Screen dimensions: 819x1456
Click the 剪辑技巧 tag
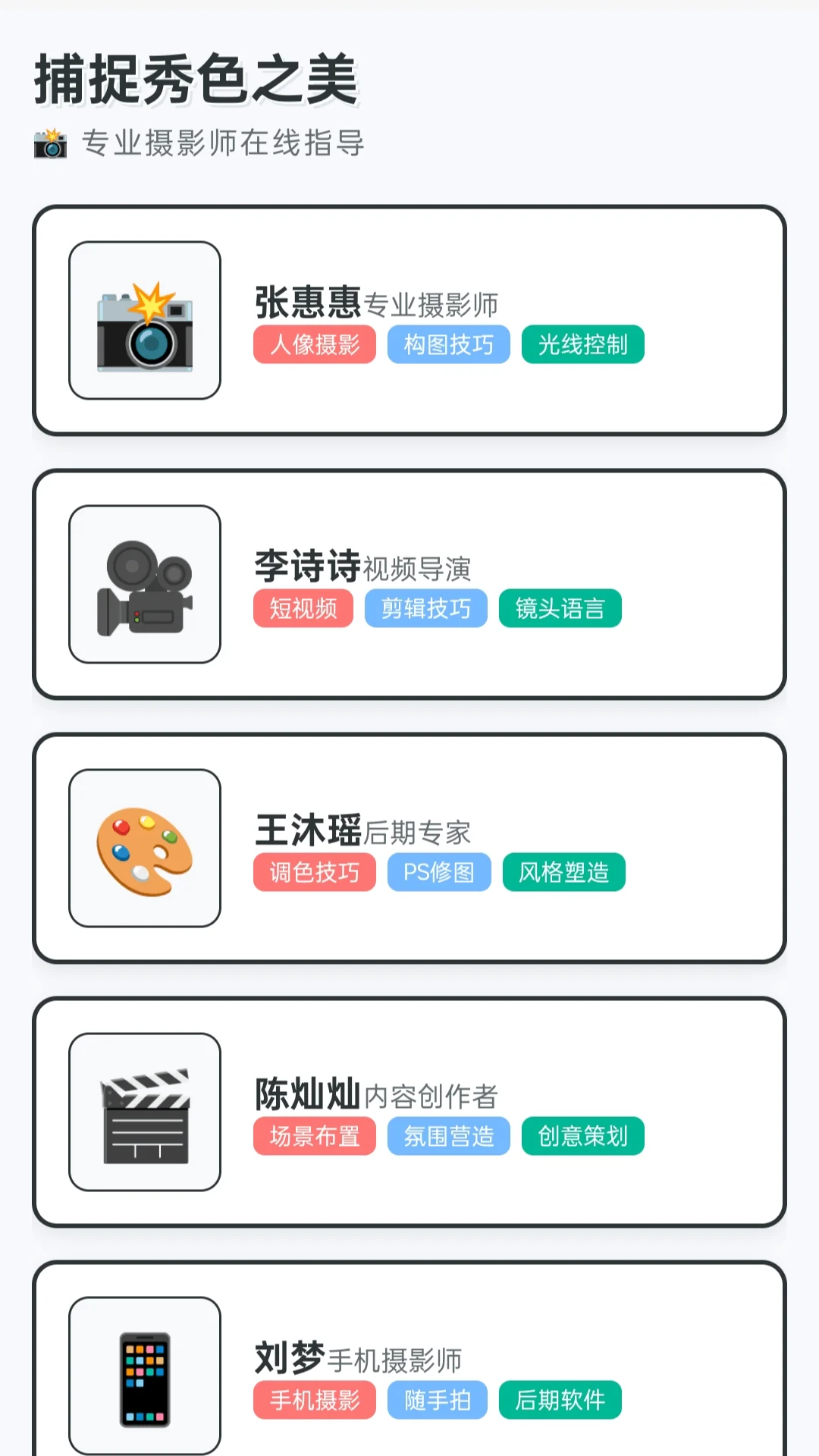pos(426,608)
